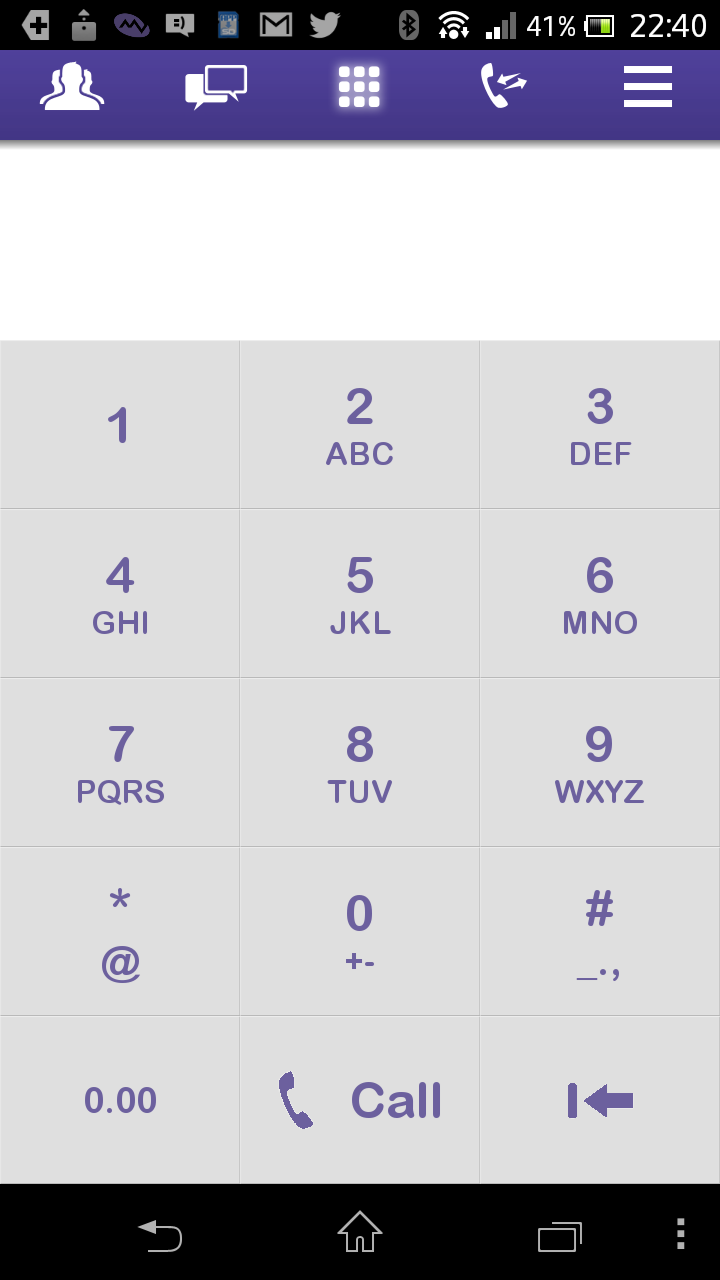Tap the hash # key
Viewport: 720px width, 1280px height.
click(x=600, y=931)
